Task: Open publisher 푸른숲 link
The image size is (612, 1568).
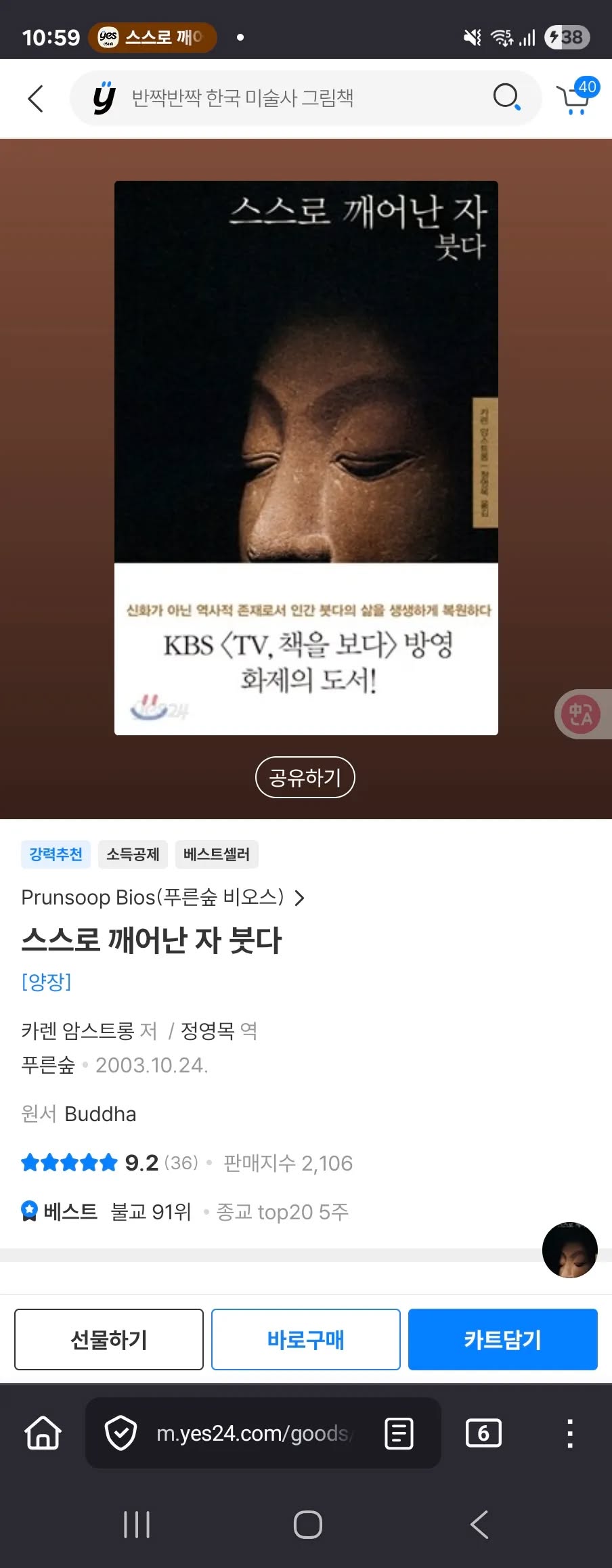Action: [x=48, y=1065]
